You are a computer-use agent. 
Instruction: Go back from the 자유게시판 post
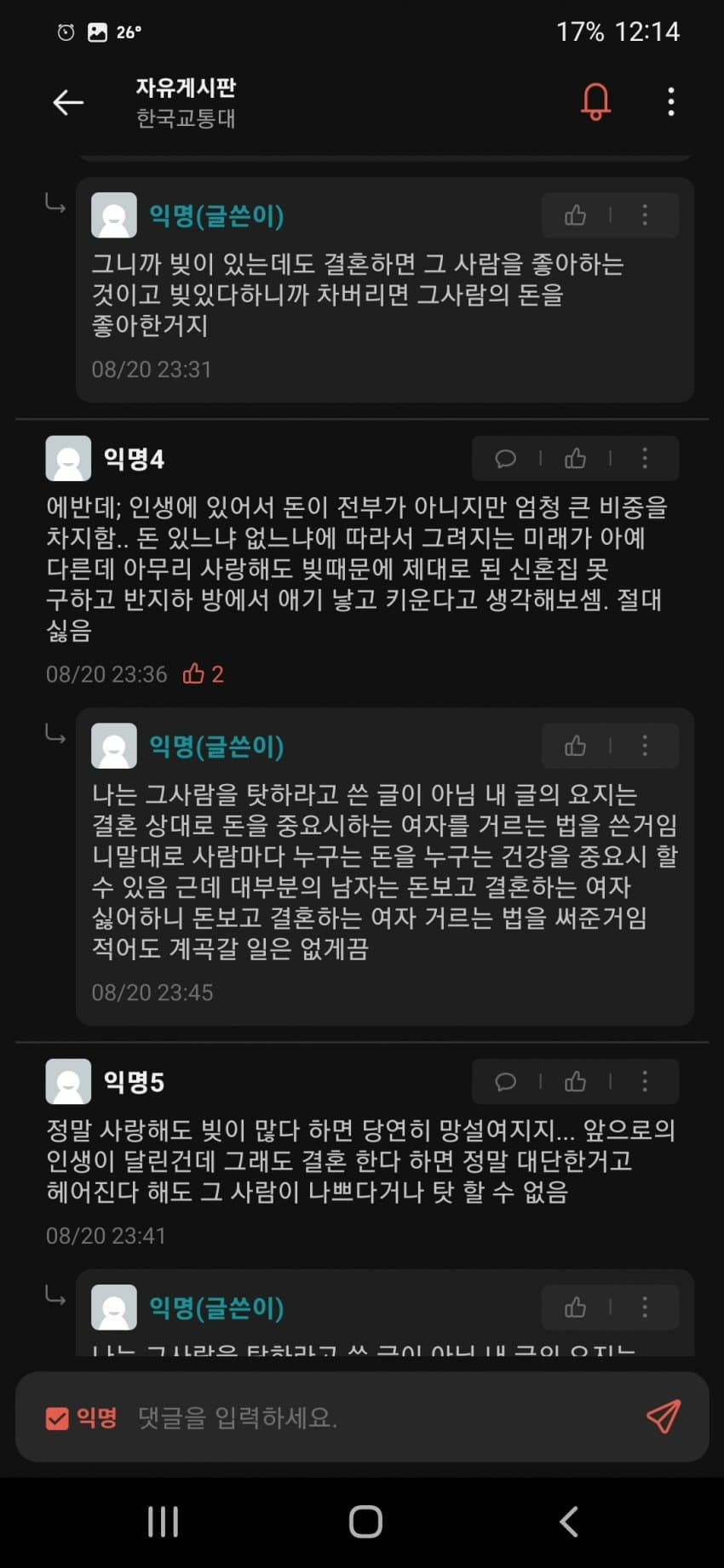coord(68,103)
